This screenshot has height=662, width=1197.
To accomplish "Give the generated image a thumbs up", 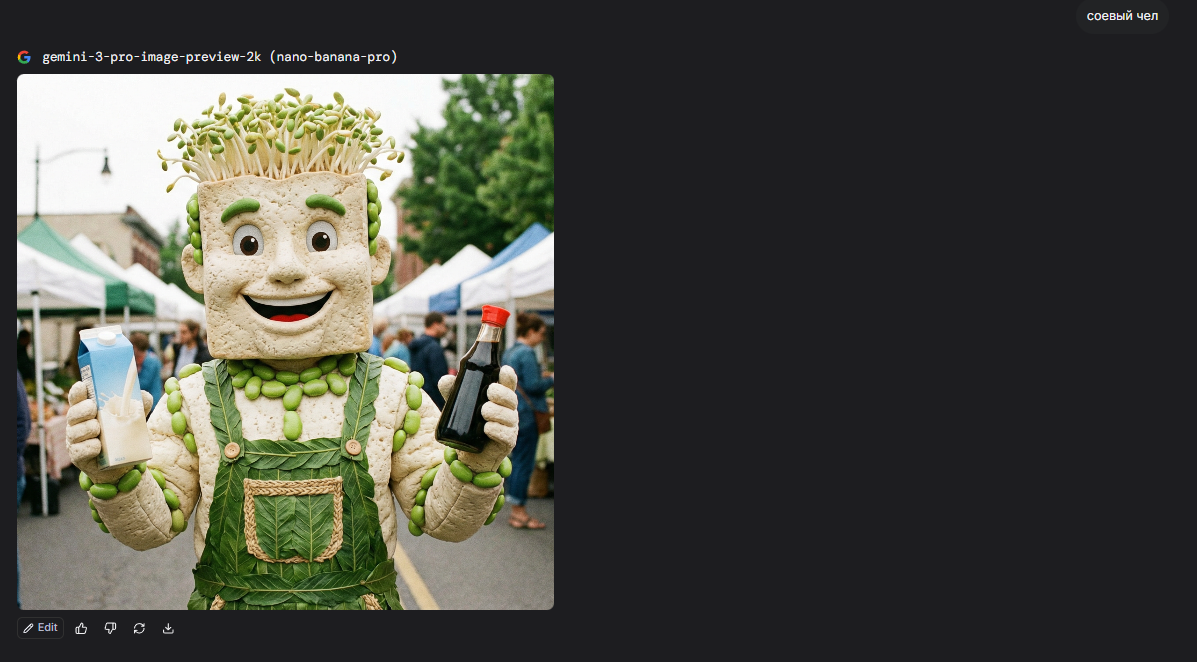I will pyautogui.click(x=81, y=628).
